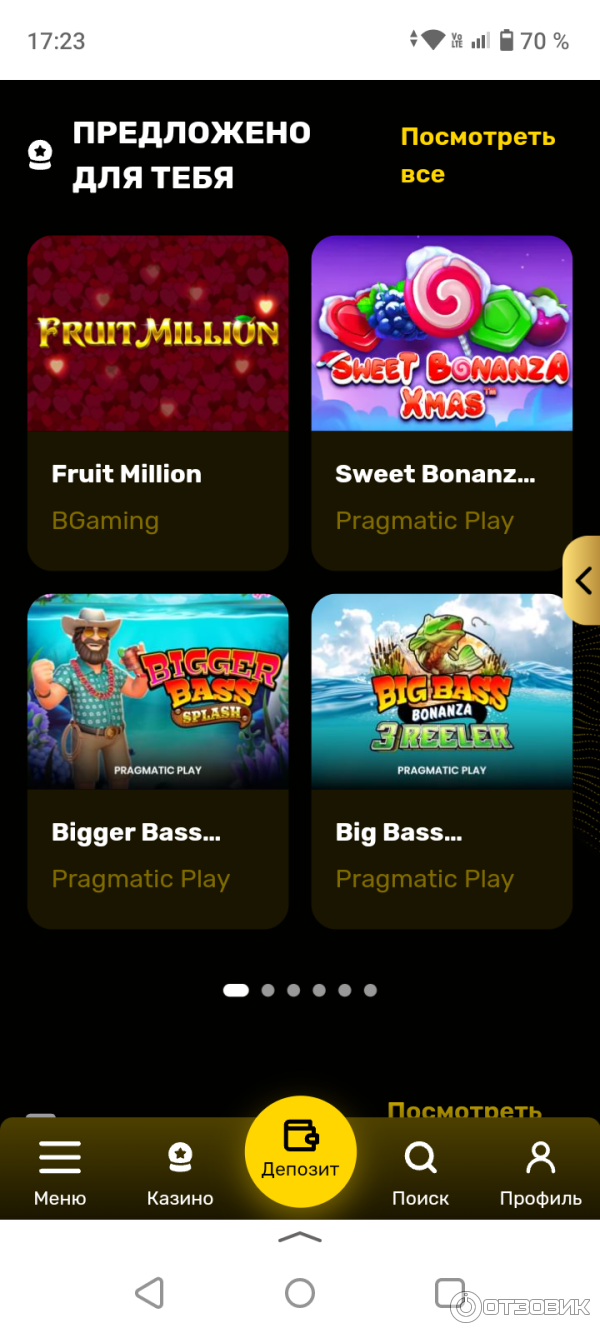Tap the system back button
Image resolution: width=600 pixels, height=1333 pixels.
coord(150,1293)
